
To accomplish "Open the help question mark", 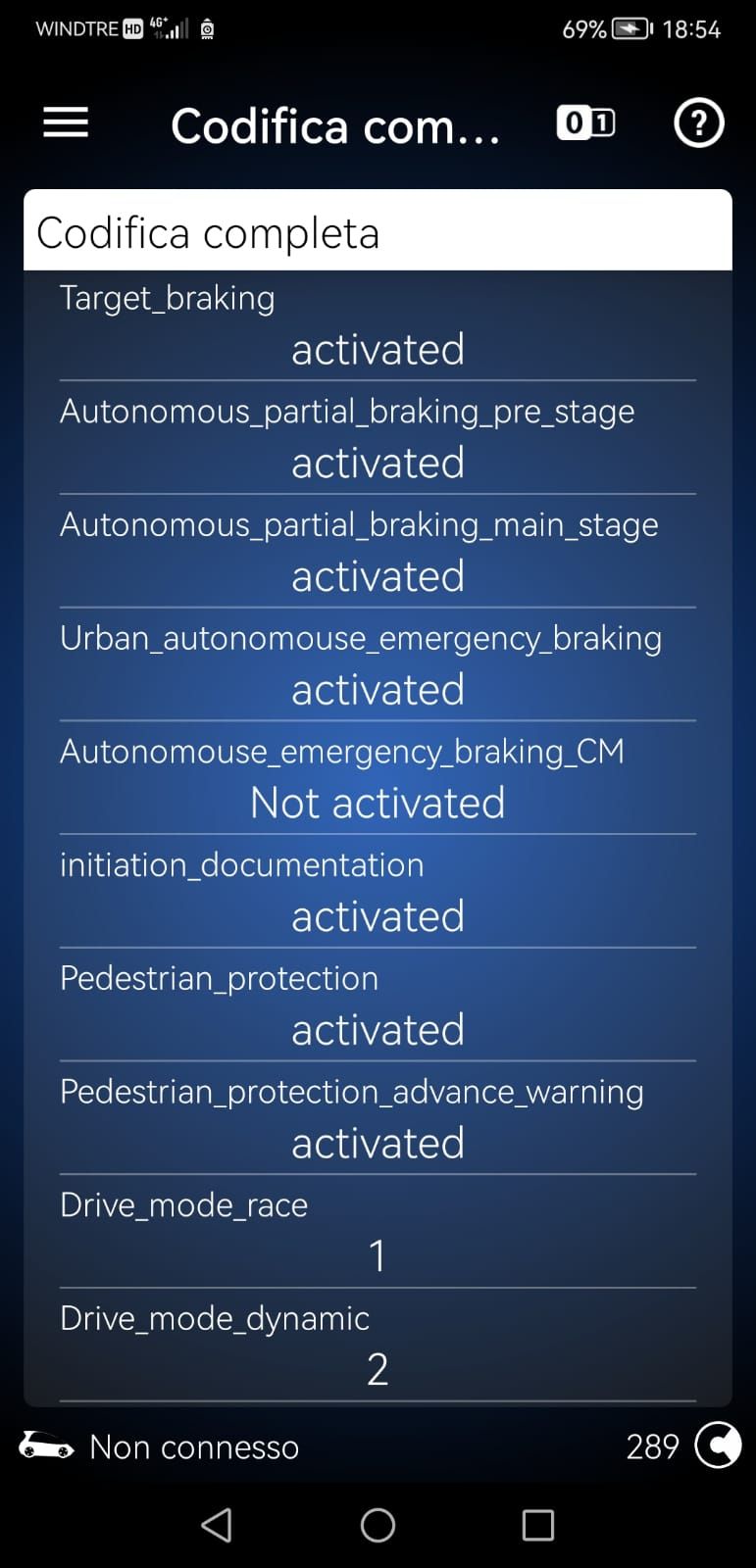I will click(698, 123).
